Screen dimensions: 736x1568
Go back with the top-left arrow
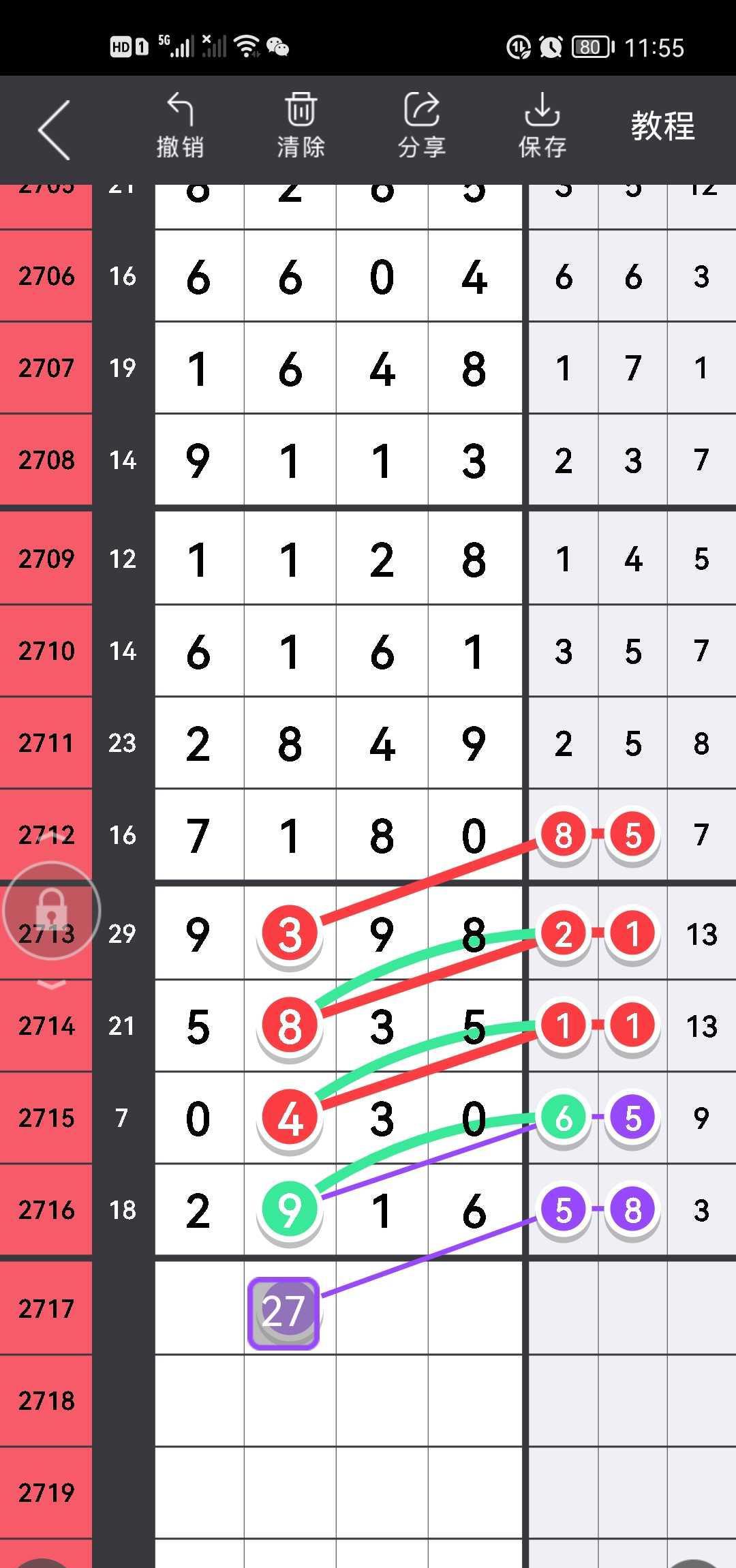click(x=55, y=130)
